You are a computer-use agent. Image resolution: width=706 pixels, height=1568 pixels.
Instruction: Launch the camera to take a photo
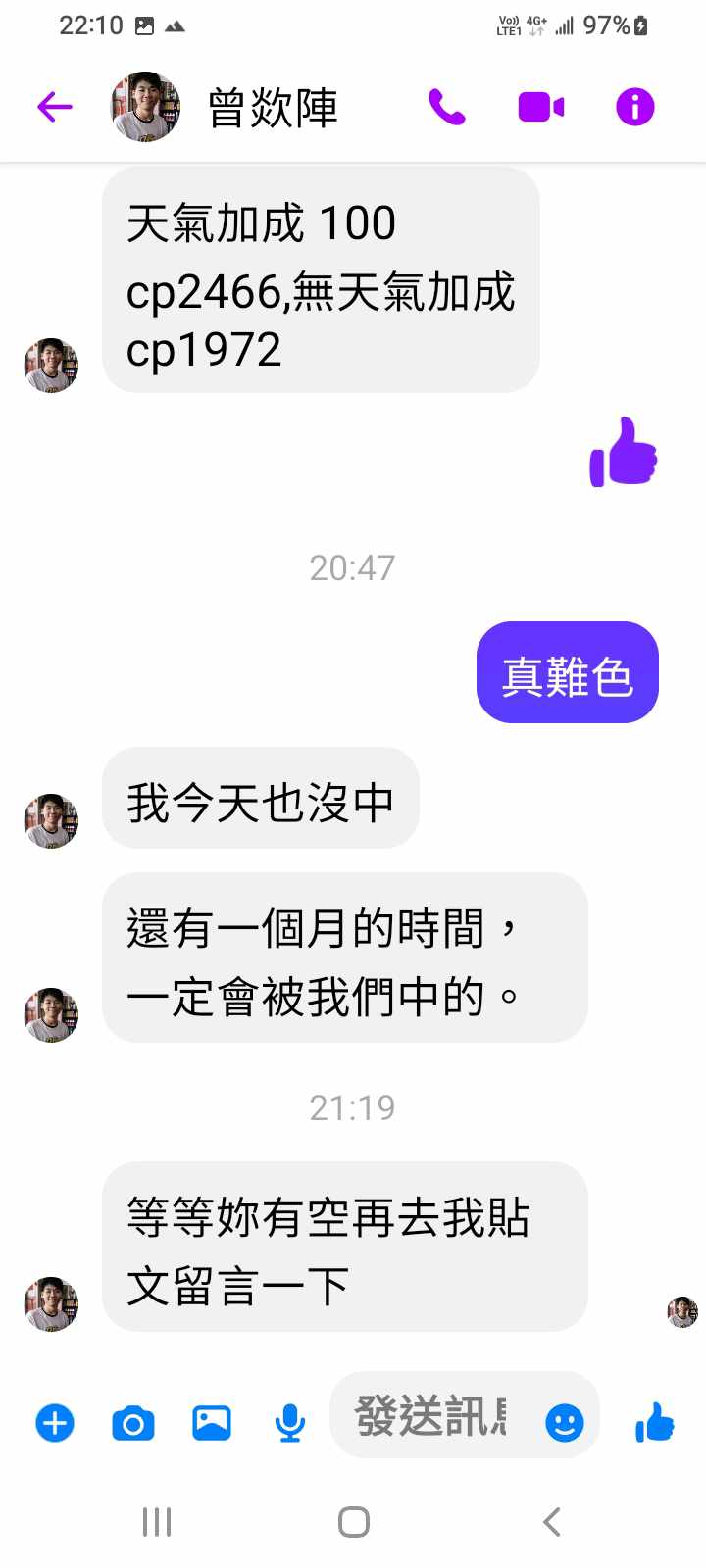point(133,1422)
